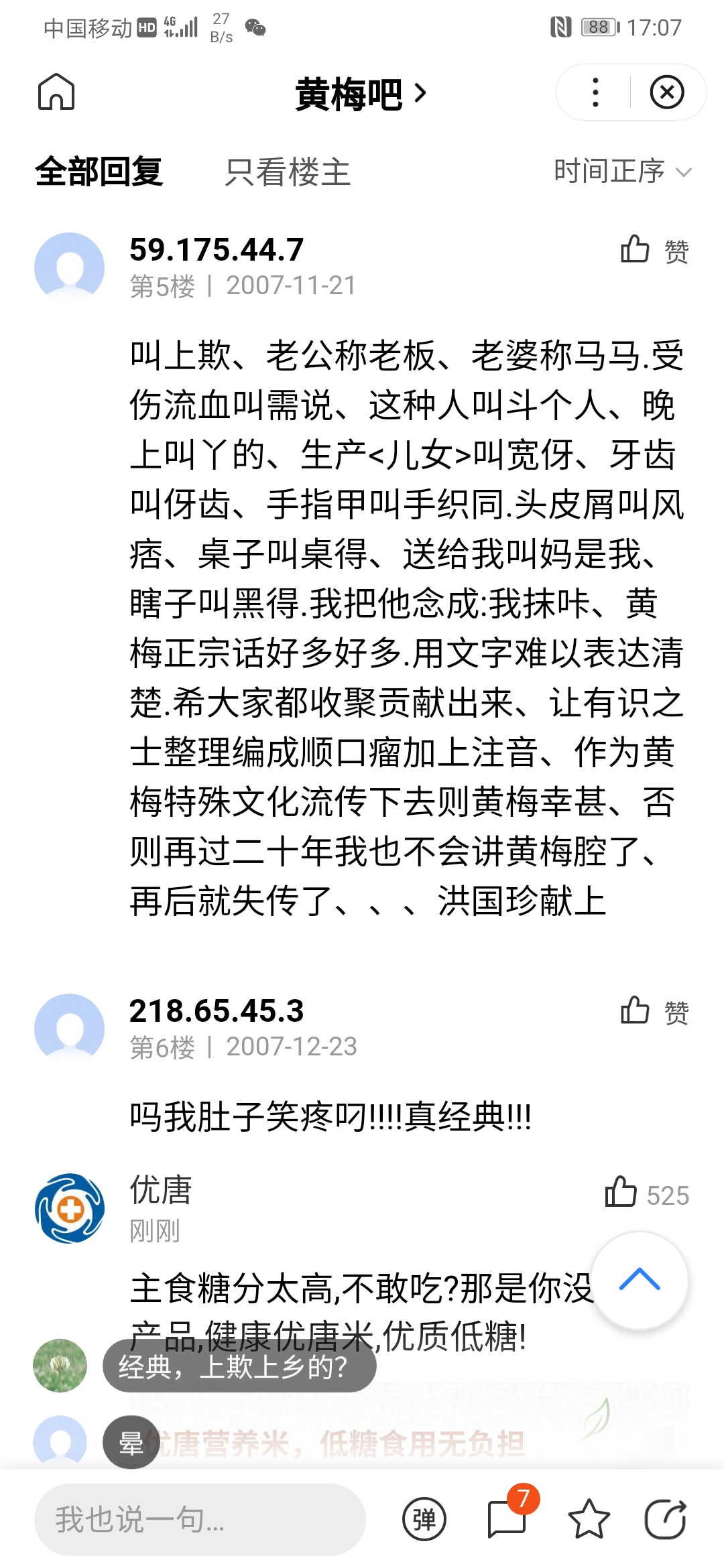This screenshot has width=724, height=1568.
Task: Tap the 我也说一句 comment input field
Action: 200,1519
